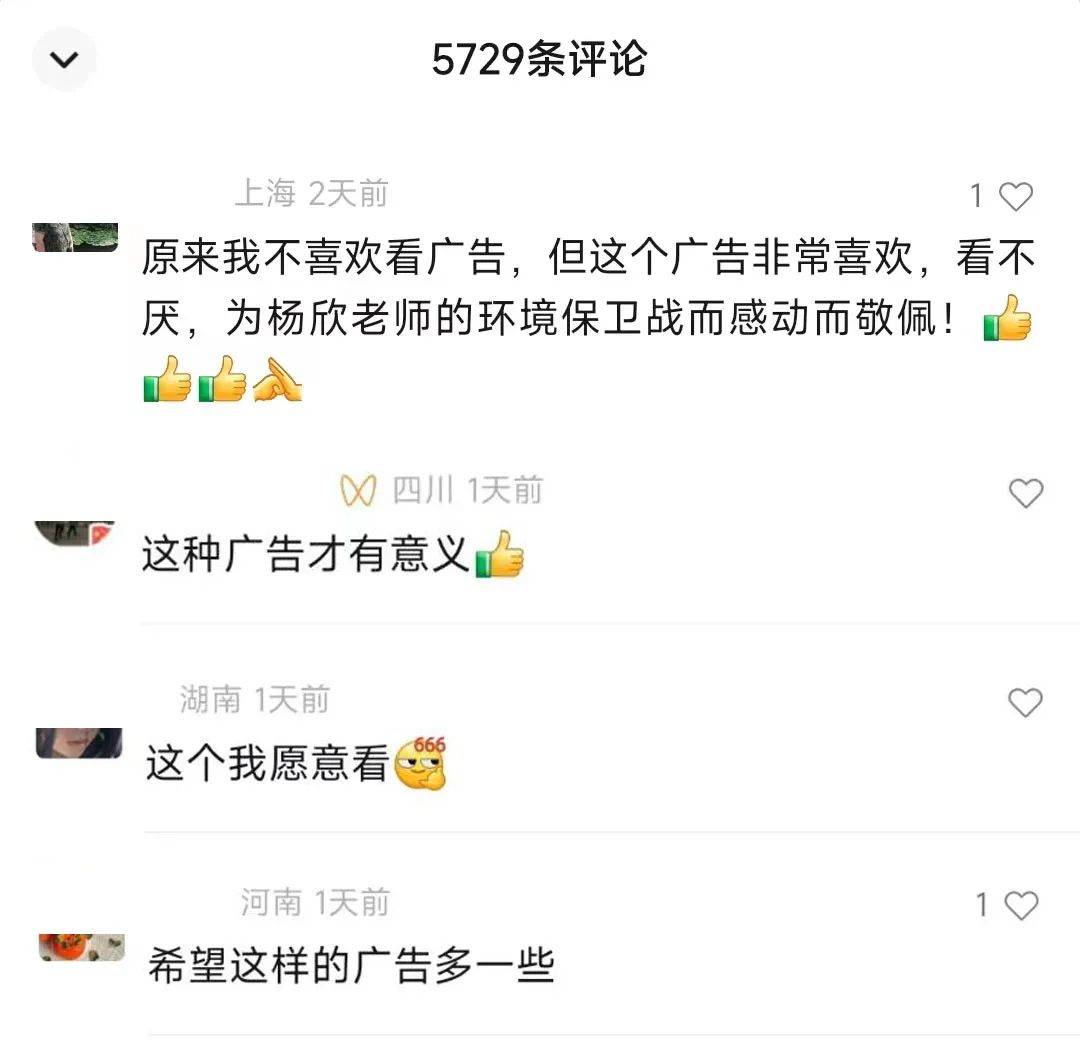Collapse the comments panel with the down chevron
The height and width of the screenshot is (1062, 1080).
point(64,60)
